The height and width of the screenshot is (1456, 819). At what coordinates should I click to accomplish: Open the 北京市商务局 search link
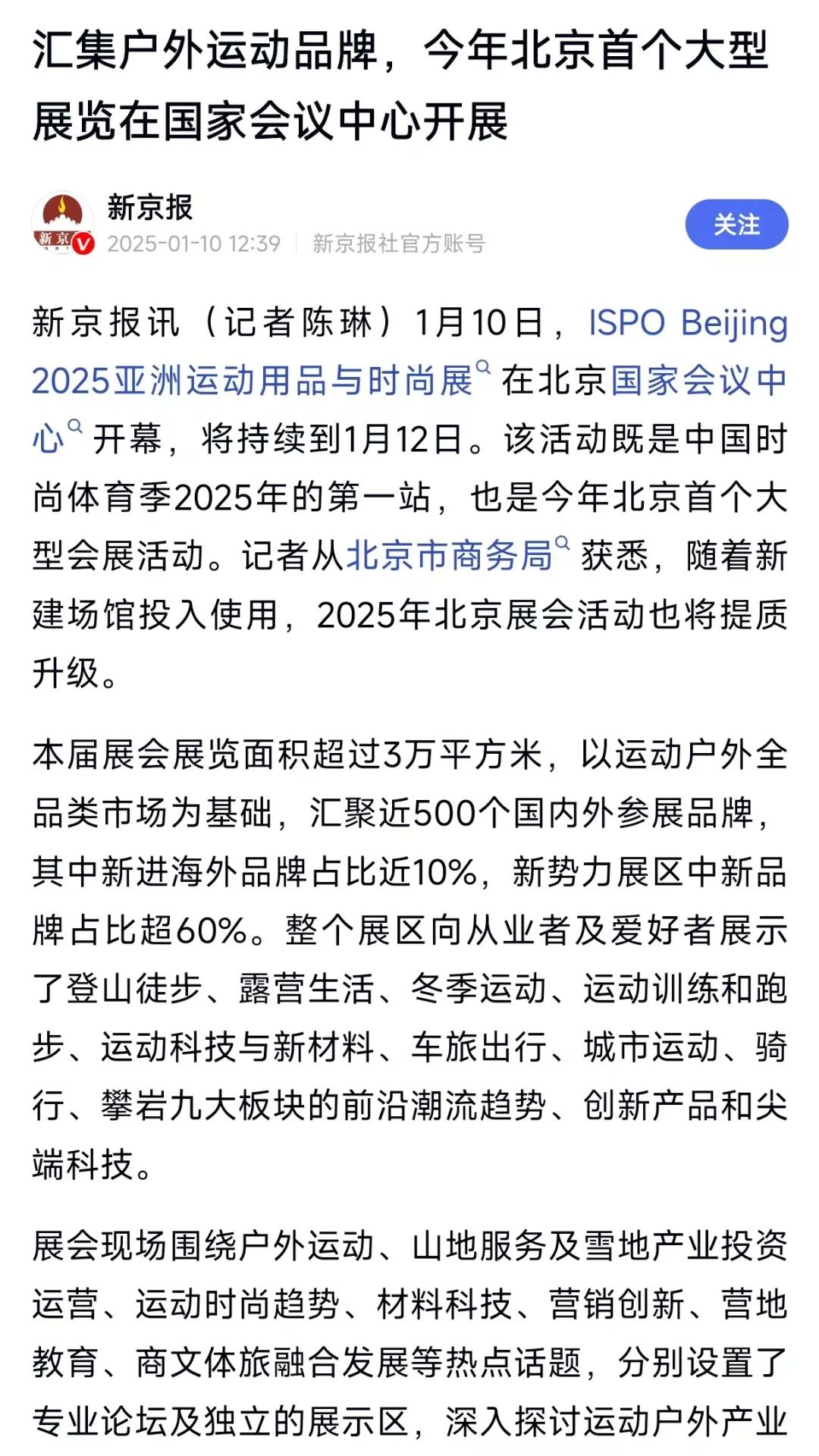pyautogui.click(x=449, y=556)
